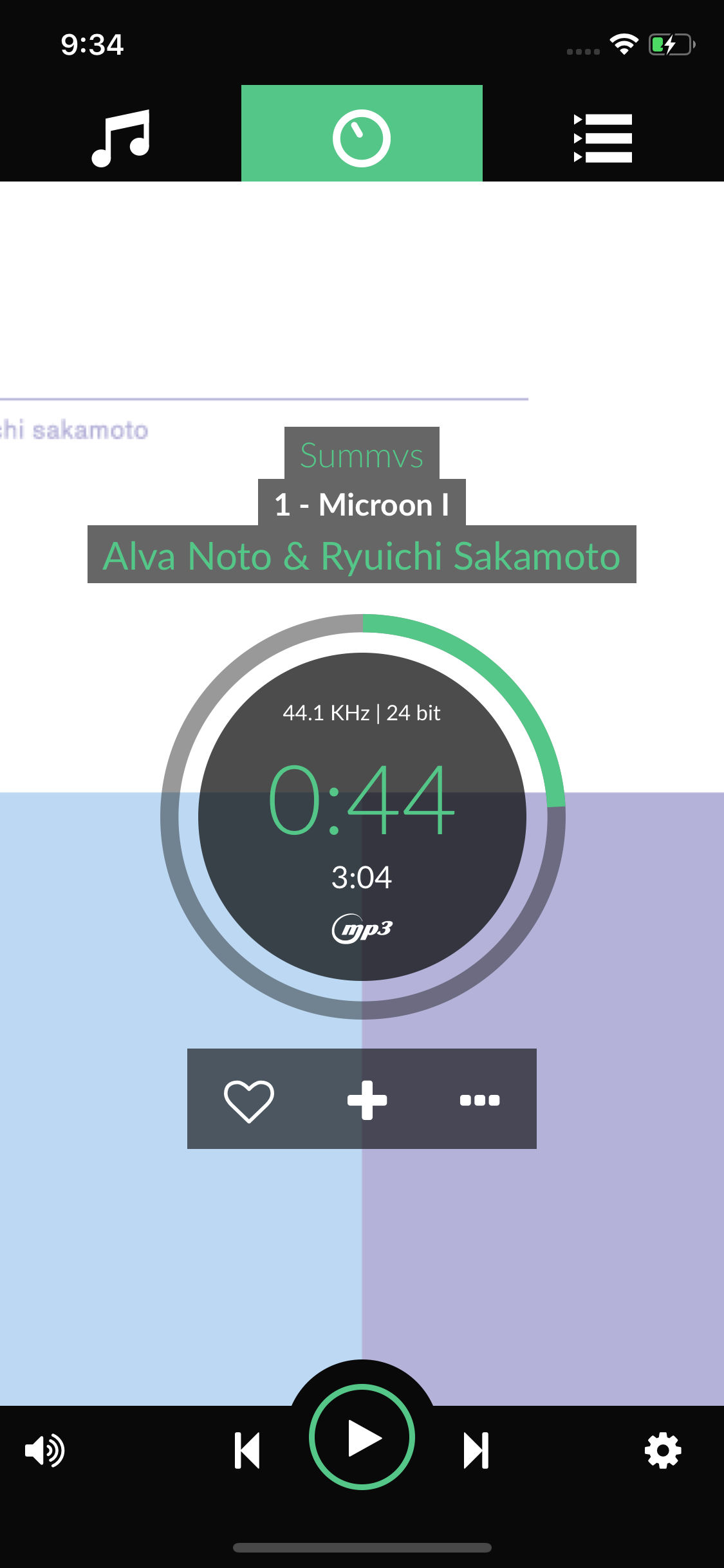
Task: Open the music library tab
Action: [x=121, y=136]
